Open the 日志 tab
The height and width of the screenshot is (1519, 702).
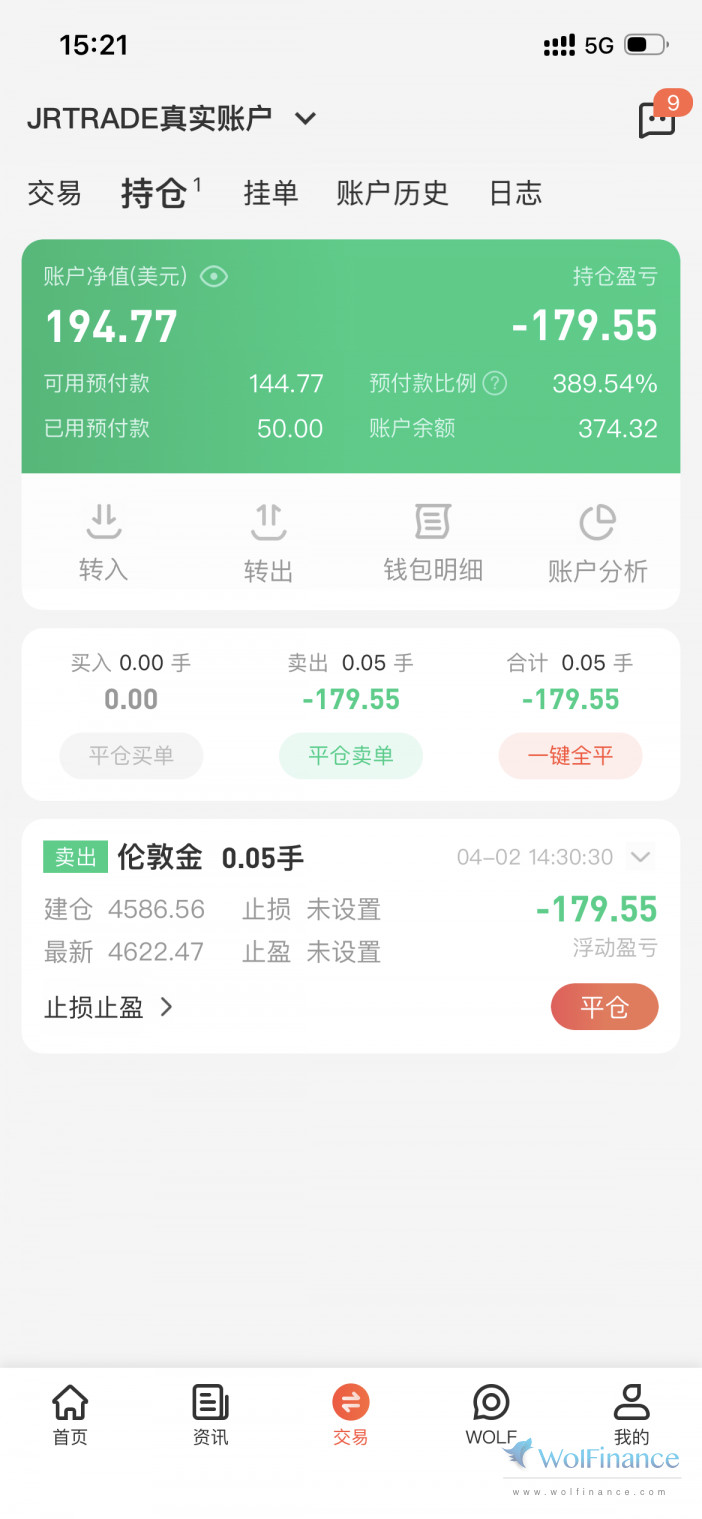pos(515,193)
